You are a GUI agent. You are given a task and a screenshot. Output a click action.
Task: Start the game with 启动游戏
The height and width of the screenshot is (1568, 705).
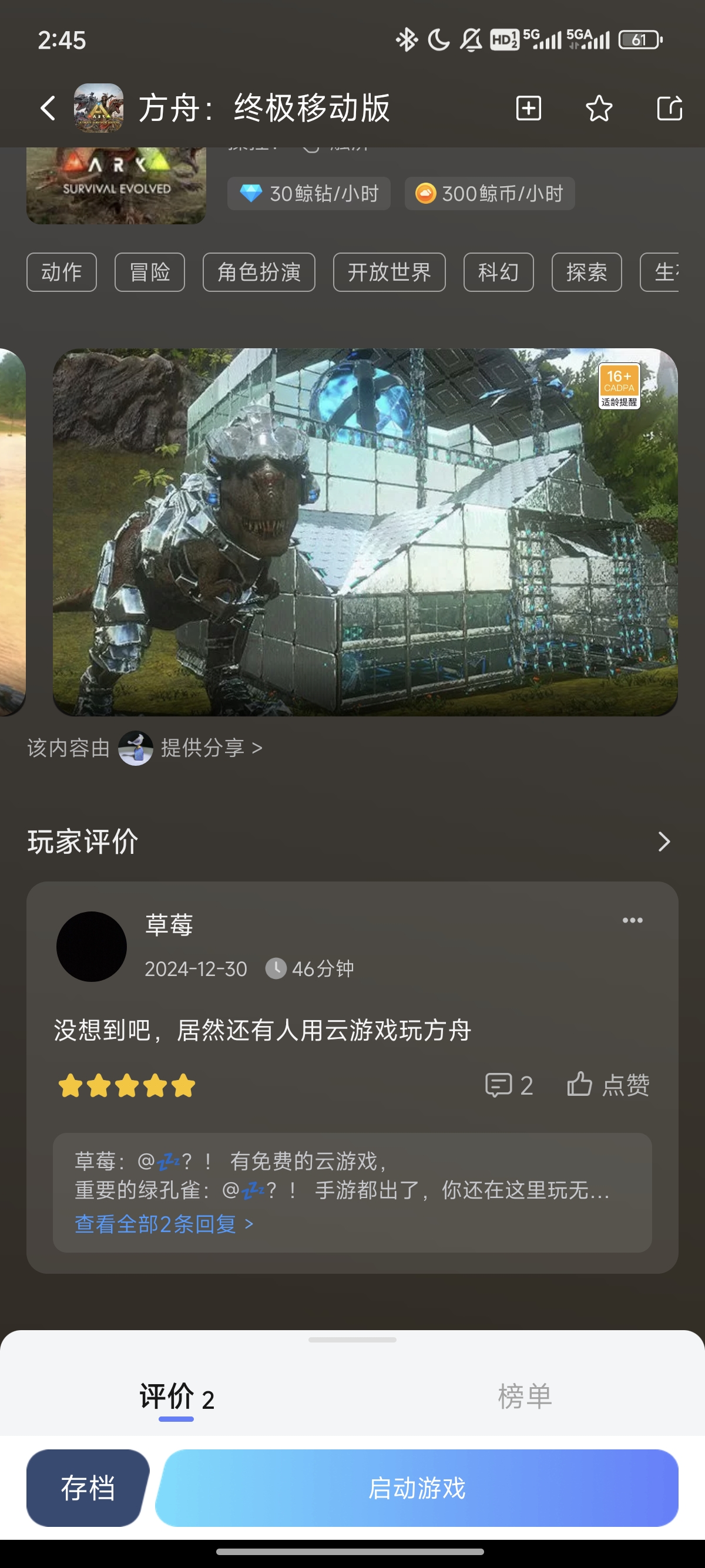[x=417, y=1488]
